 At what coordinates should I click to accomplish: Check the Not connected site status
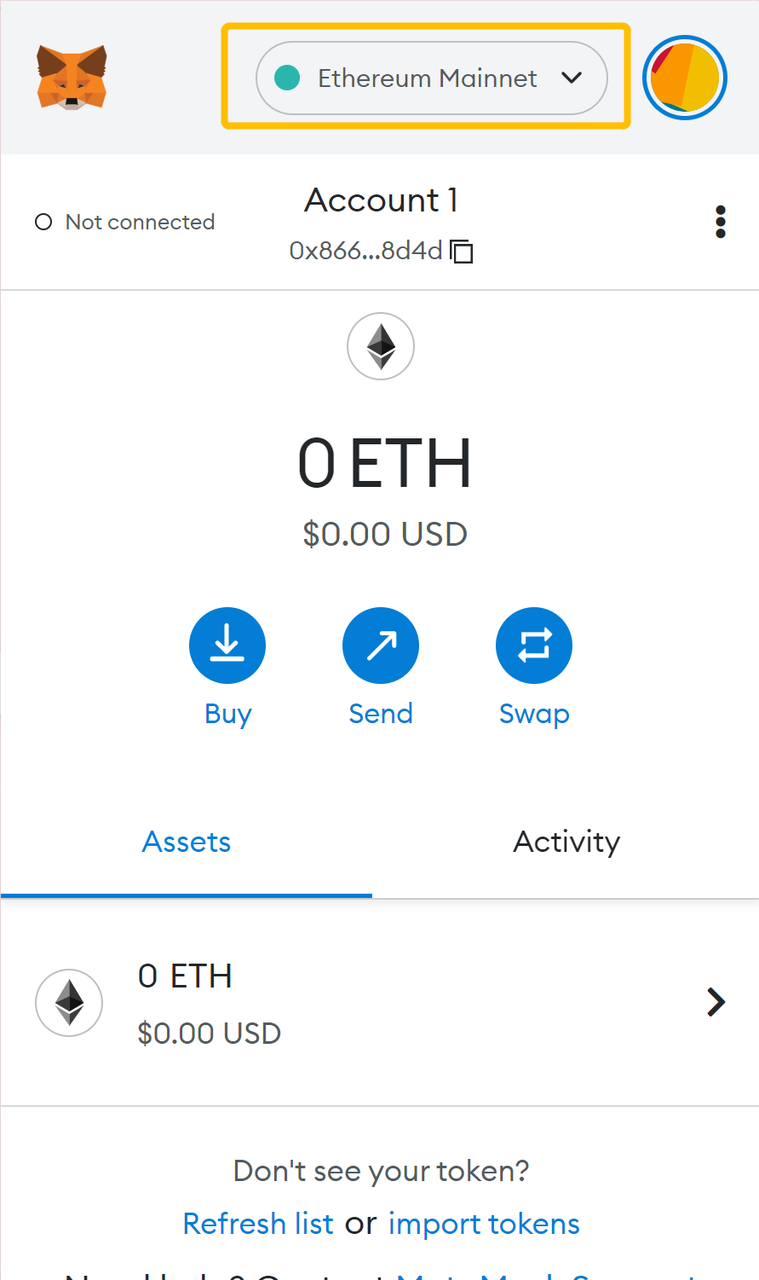125,222
